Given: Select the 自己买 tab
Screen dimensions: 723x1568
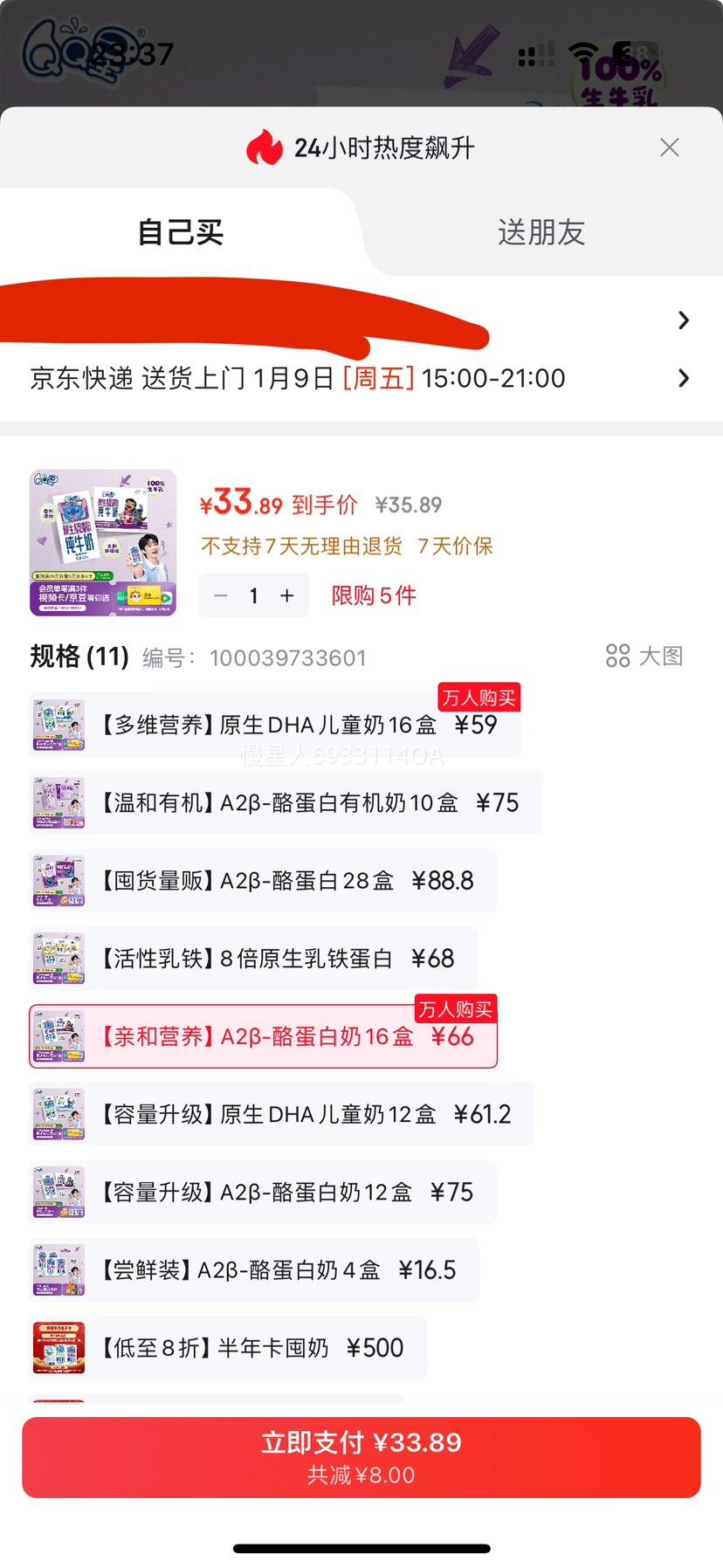Looking at the screenshot, I should (x=179, y=232).
